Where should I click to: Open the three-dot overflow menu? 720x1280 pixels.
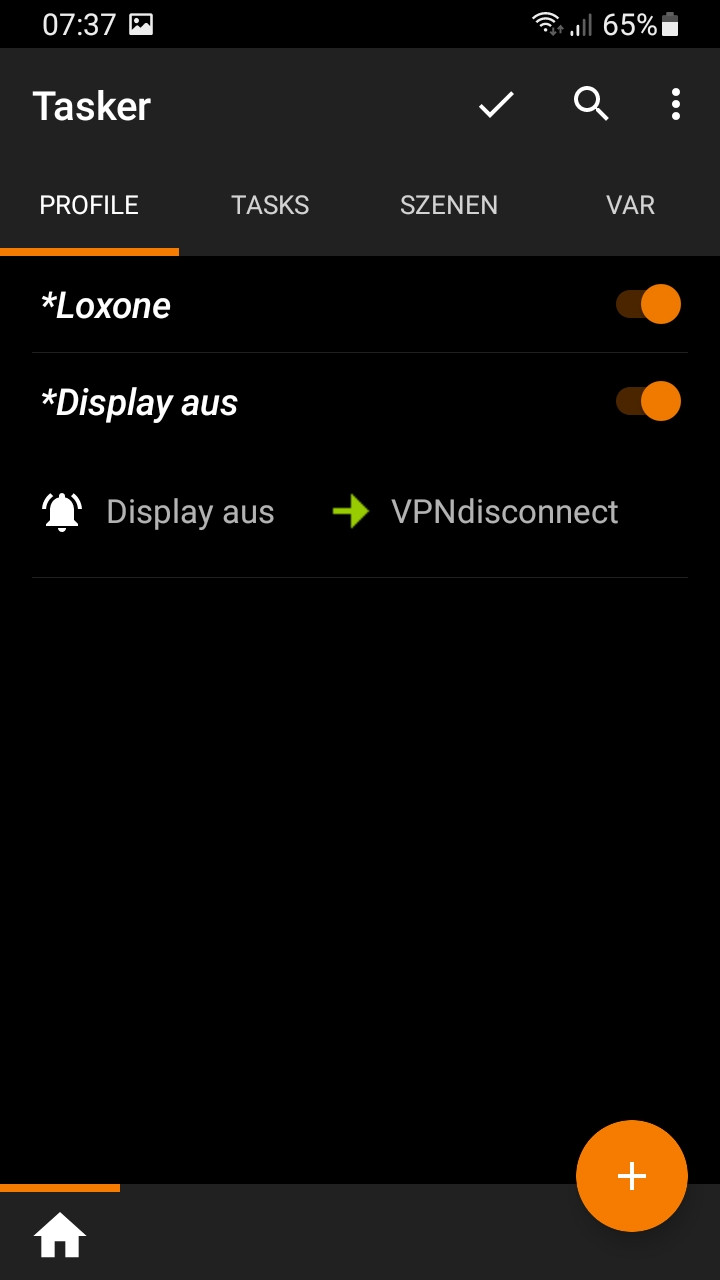point(676,104)
